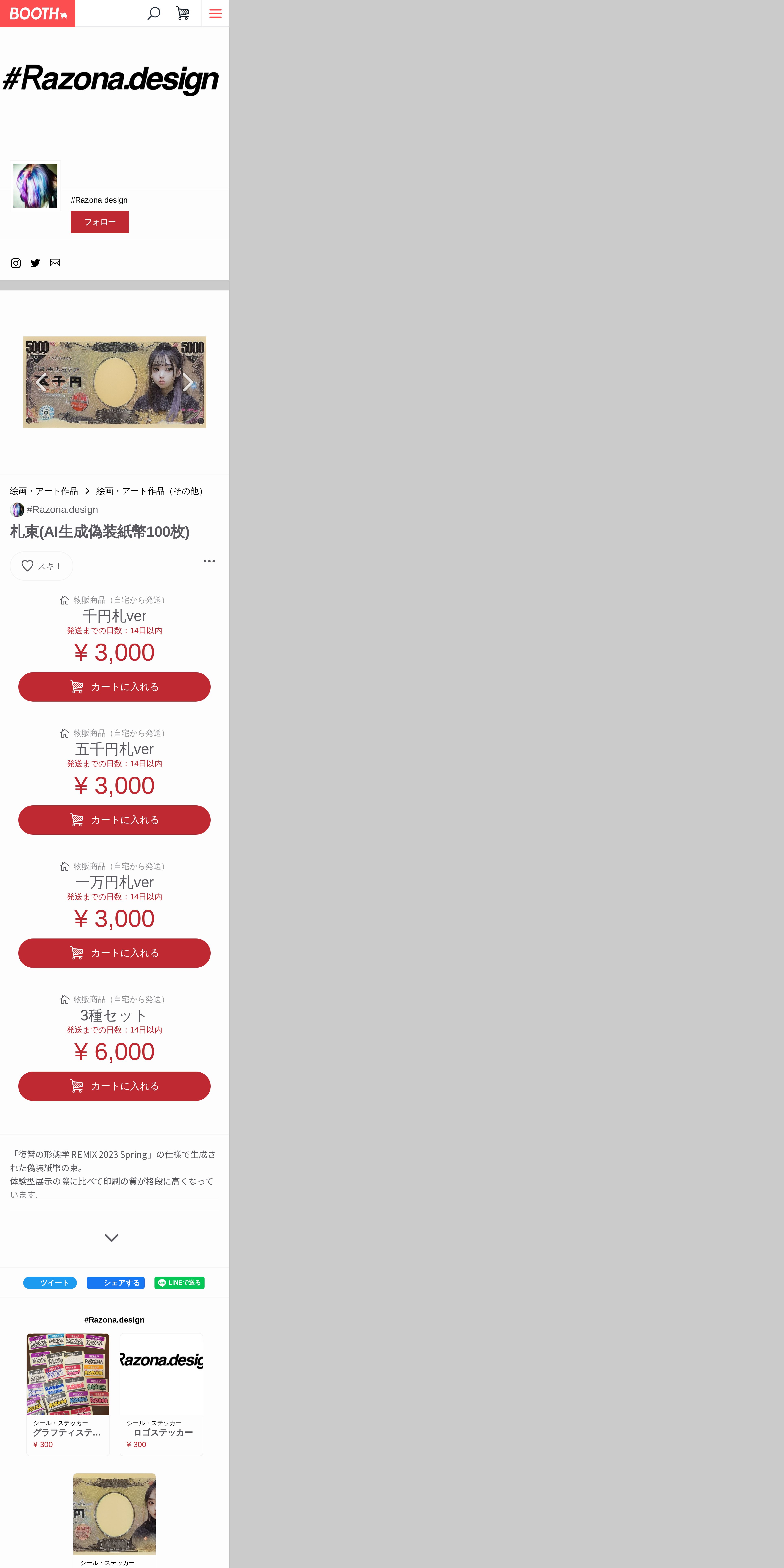Viewport: 784px width, 1568px height.
Task: Add 千円札ver to the cart
Action: 114,687
